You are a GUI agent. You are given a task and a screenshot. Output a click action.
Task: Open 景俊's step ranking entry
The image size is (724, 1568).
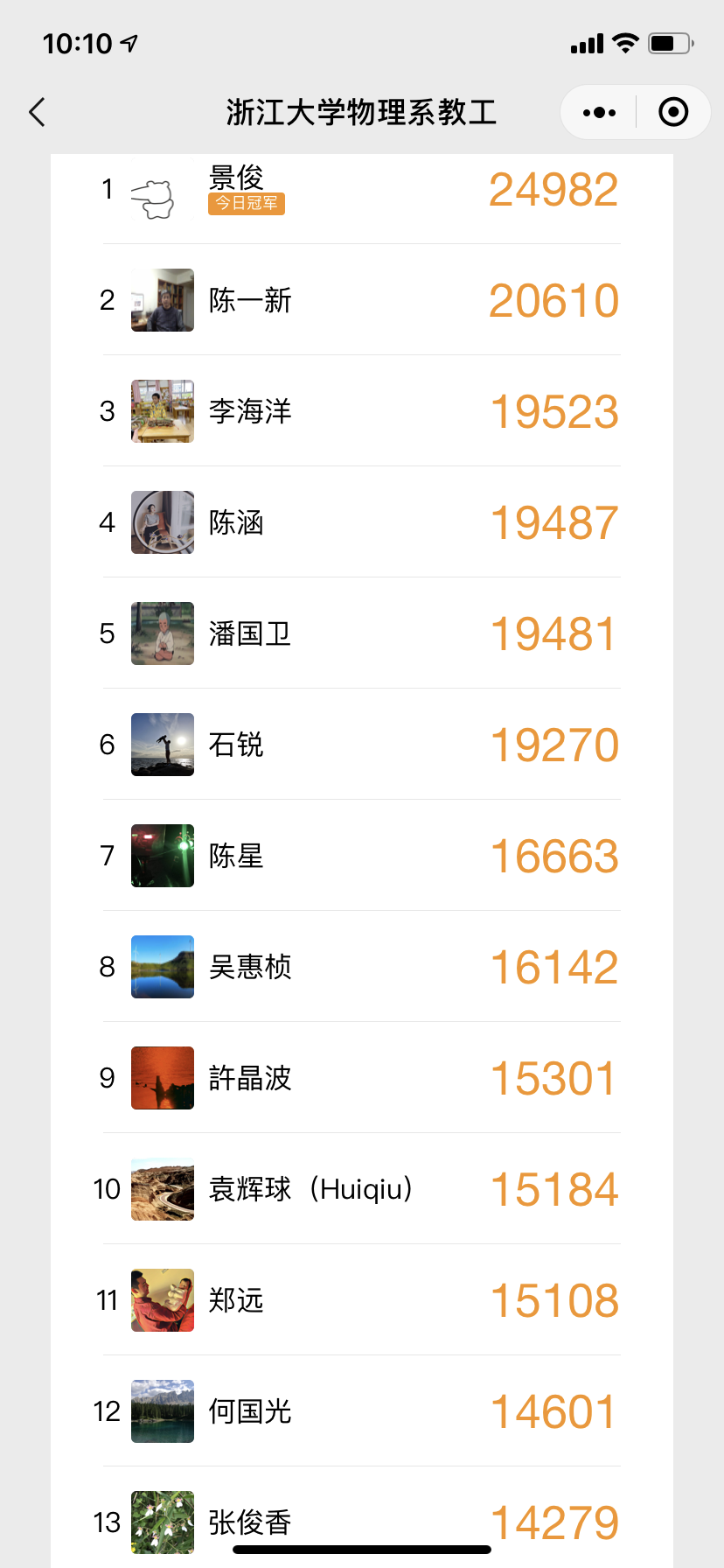click(361, 190)
